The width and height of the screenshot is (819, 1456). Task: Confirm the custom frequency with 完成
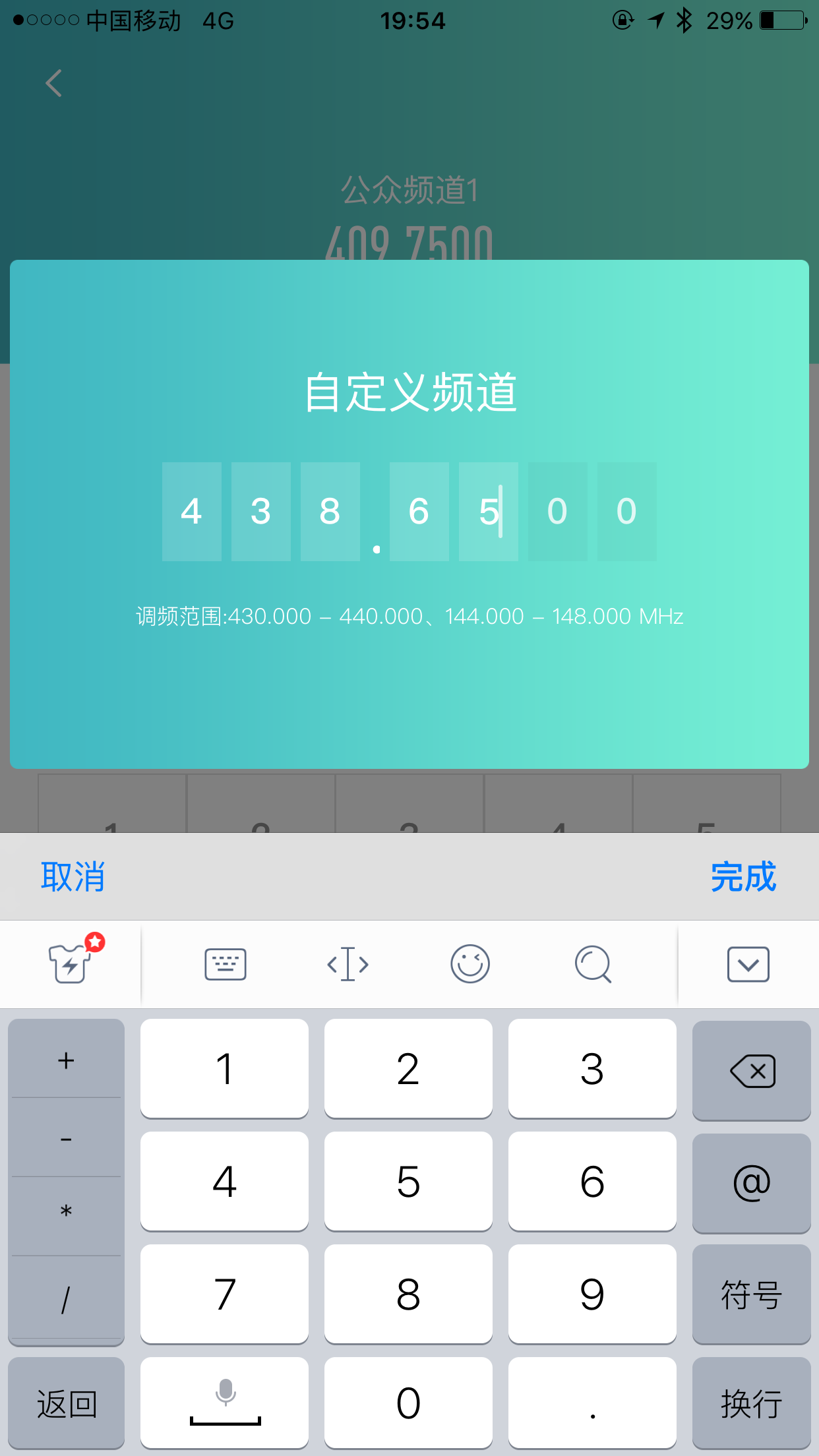tap(743, 876)
